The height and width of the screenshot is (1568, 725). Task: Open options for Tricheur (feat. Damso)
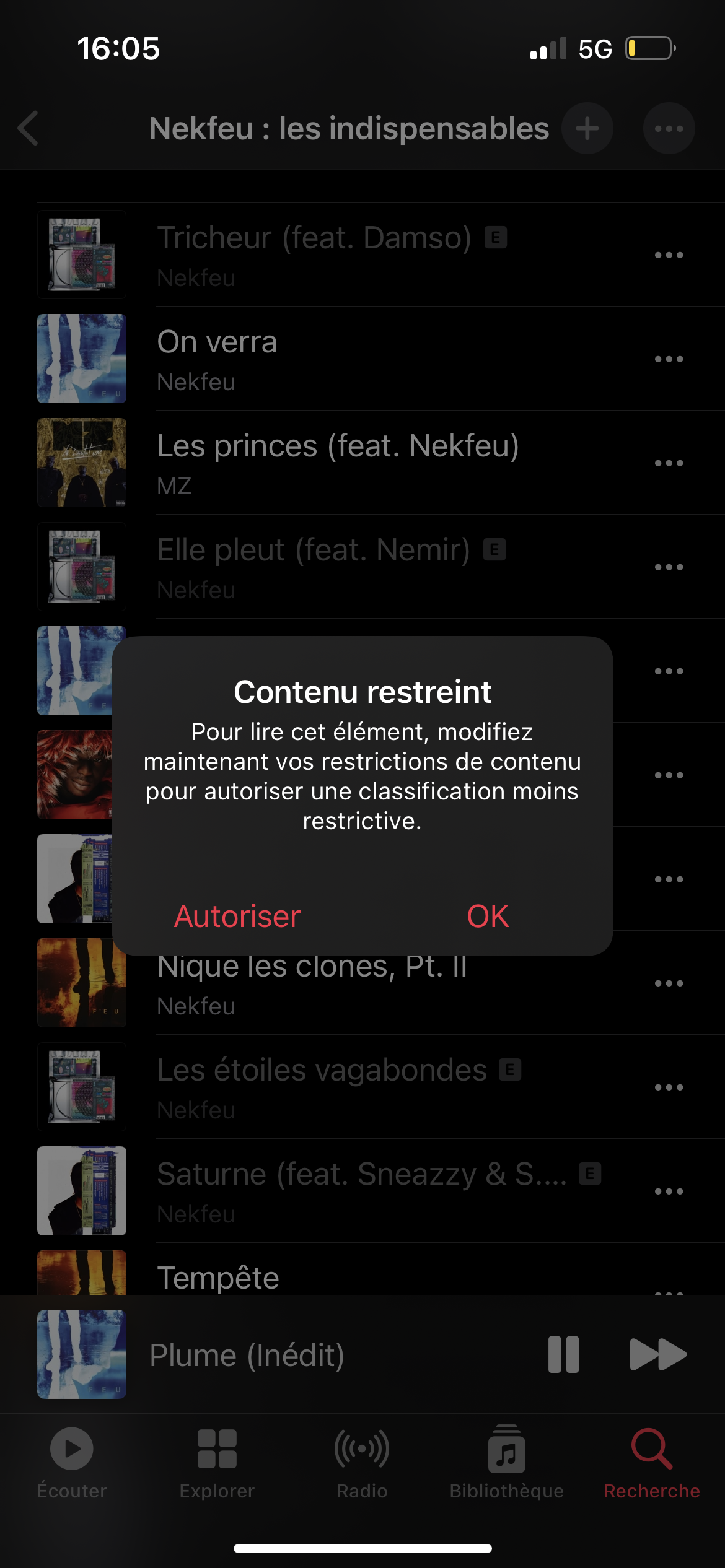coord(669,255)
